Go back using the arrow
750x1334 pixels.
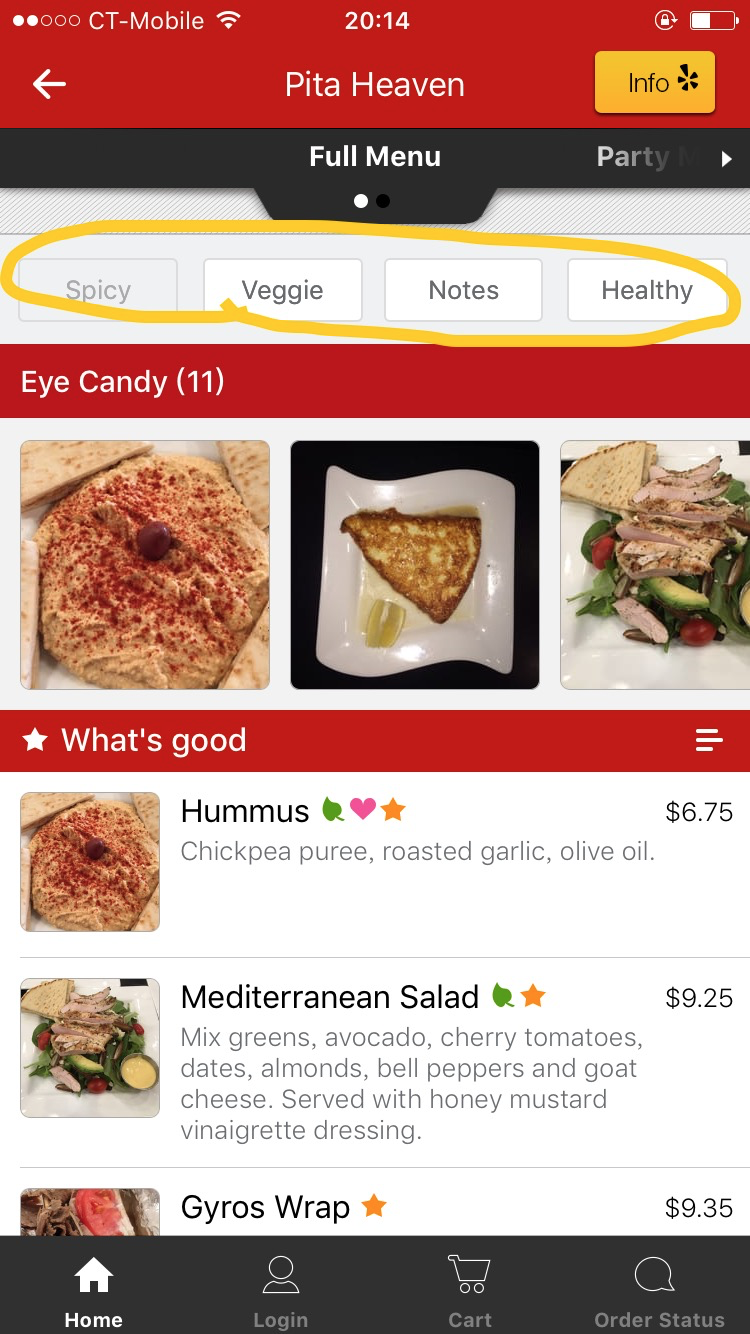click(49, 85)
